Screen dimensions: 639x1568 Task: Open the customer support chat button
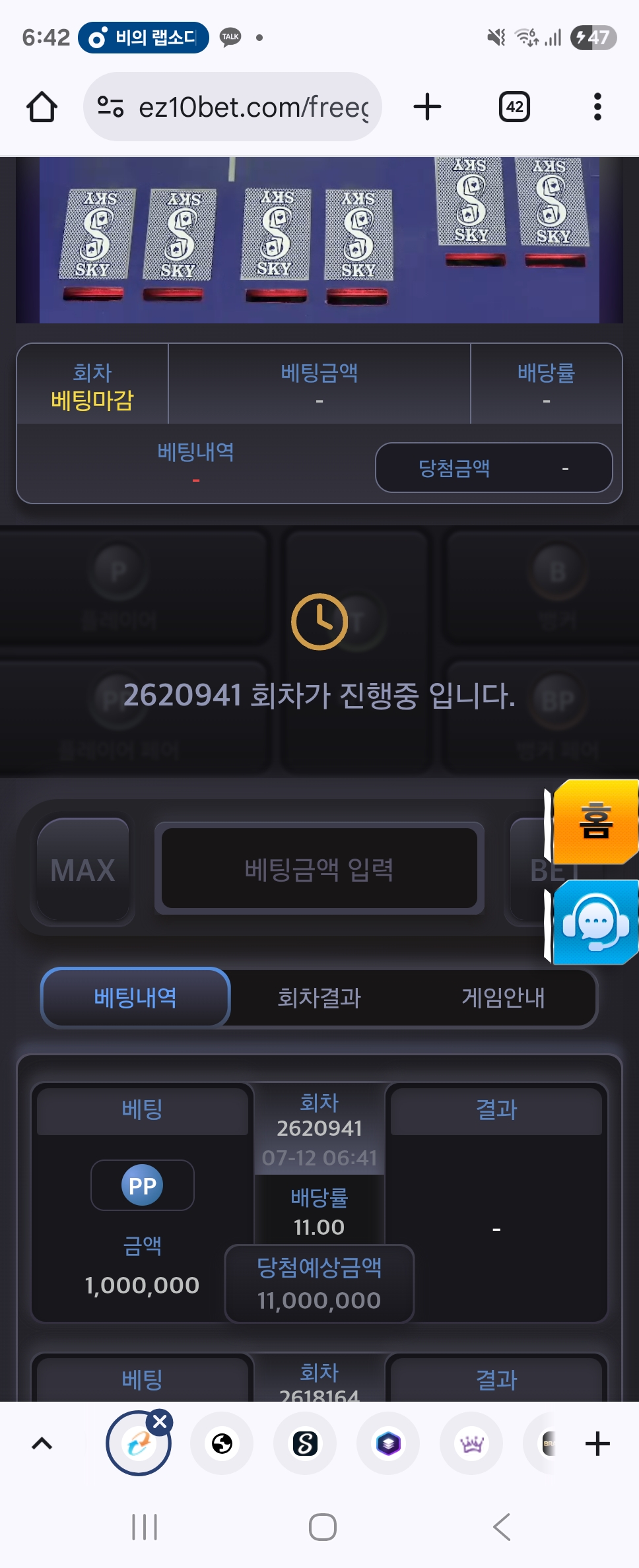tap(595, 922)
